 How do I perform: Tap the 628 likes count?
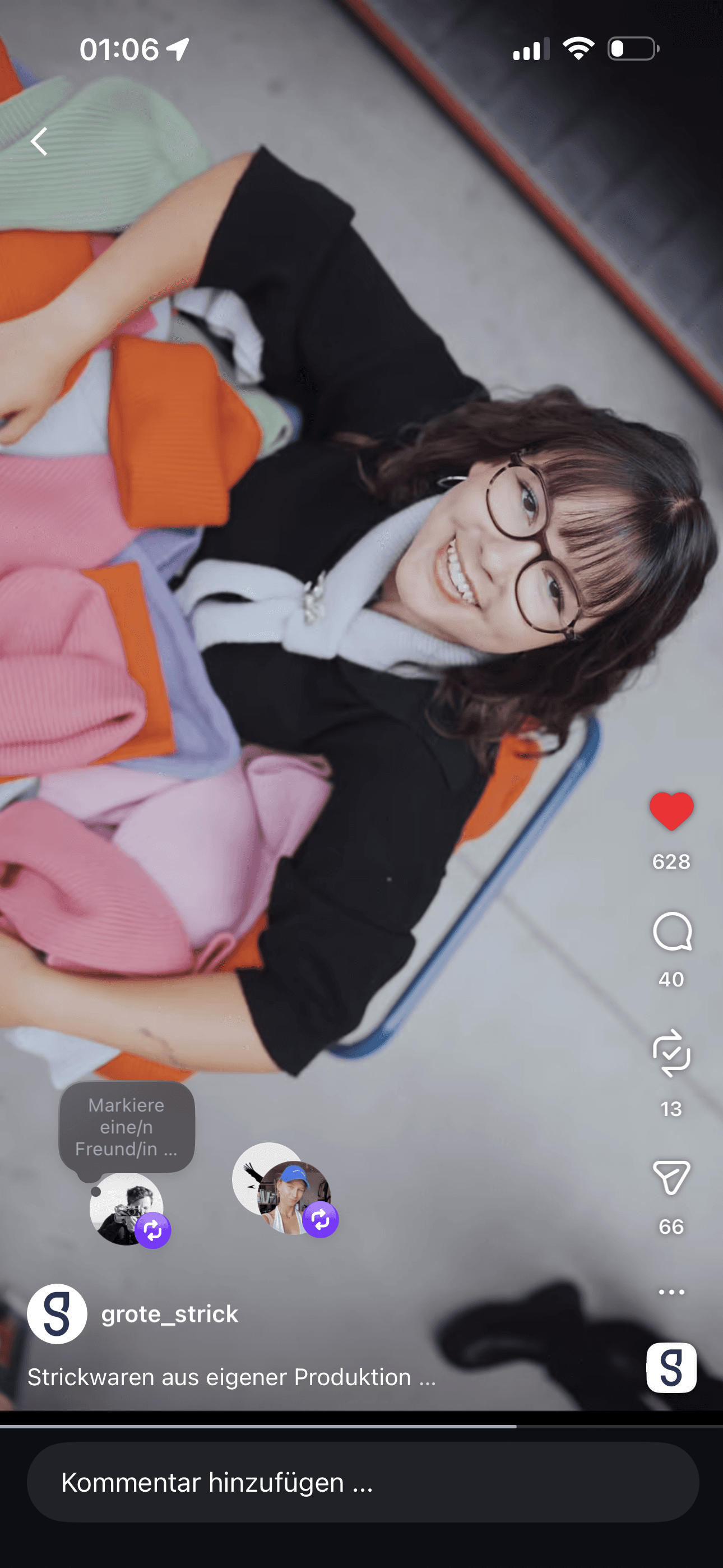coord(671,861)
